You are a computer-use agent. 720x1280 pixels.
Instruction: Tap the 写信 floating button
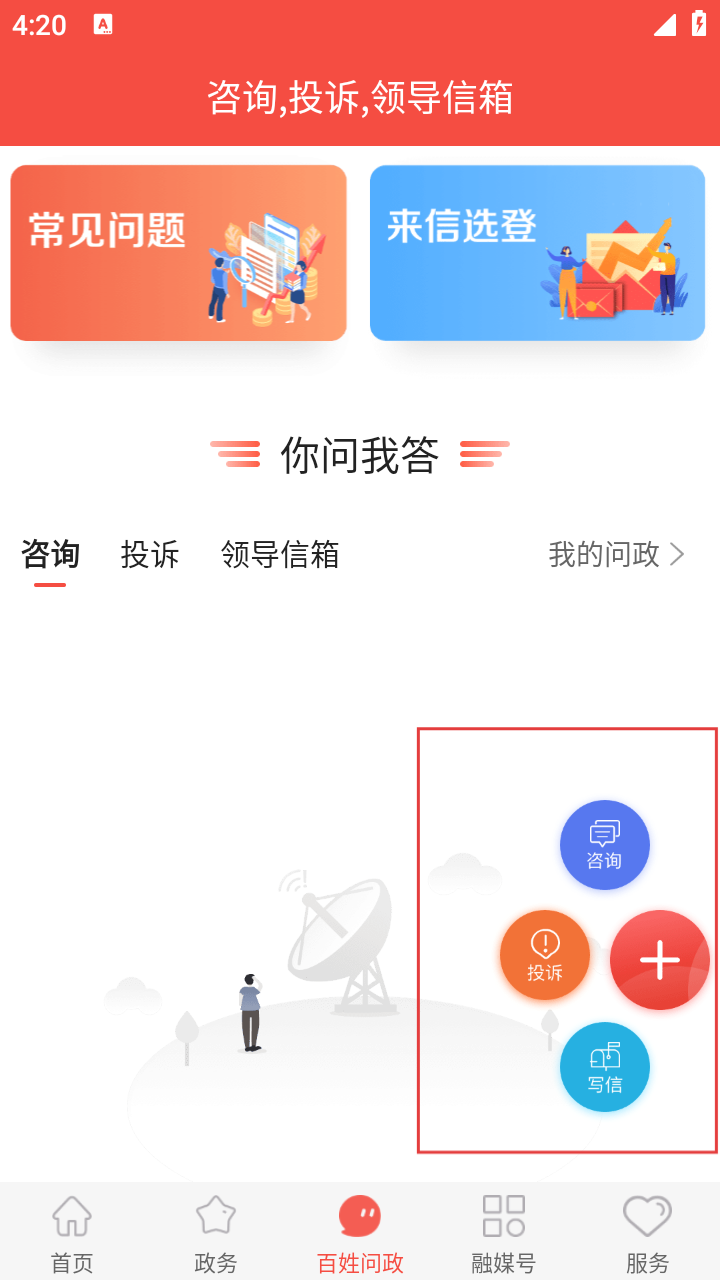tap(604, 1067)
